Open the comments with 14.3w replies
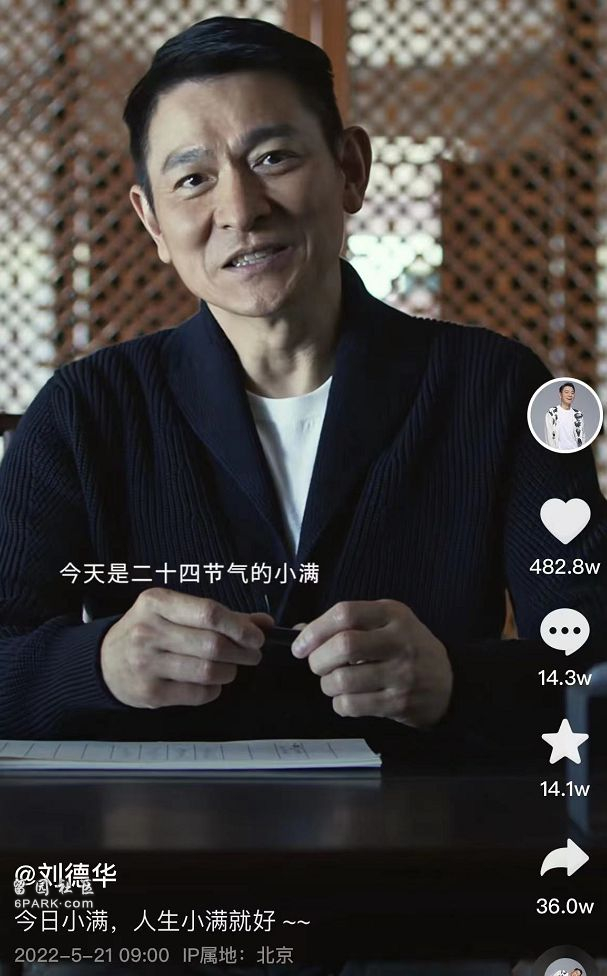 pyautogui.click(x=565, y=633)
